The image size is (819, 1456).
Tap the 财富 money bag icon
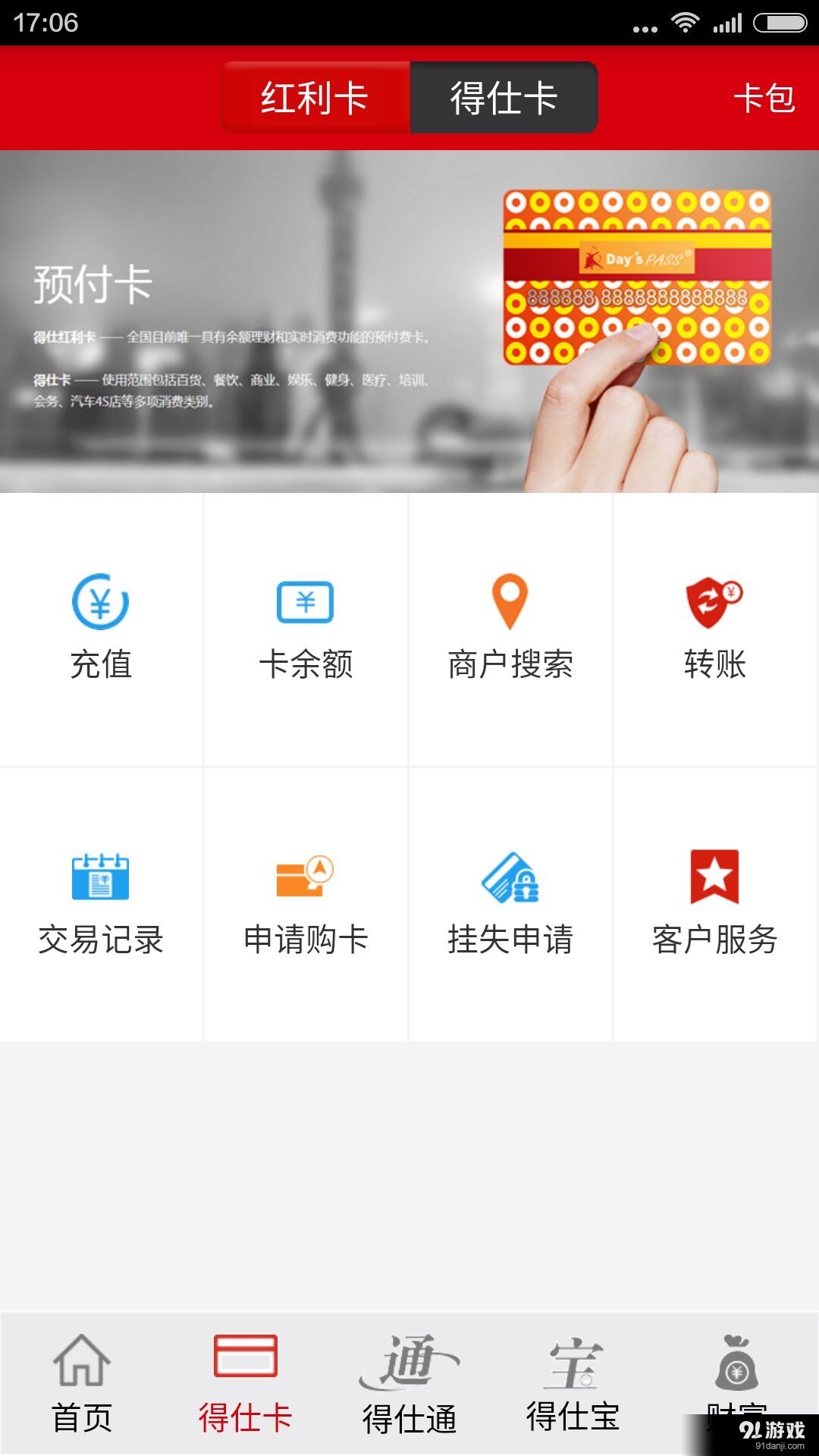(x=736, y=1369)
